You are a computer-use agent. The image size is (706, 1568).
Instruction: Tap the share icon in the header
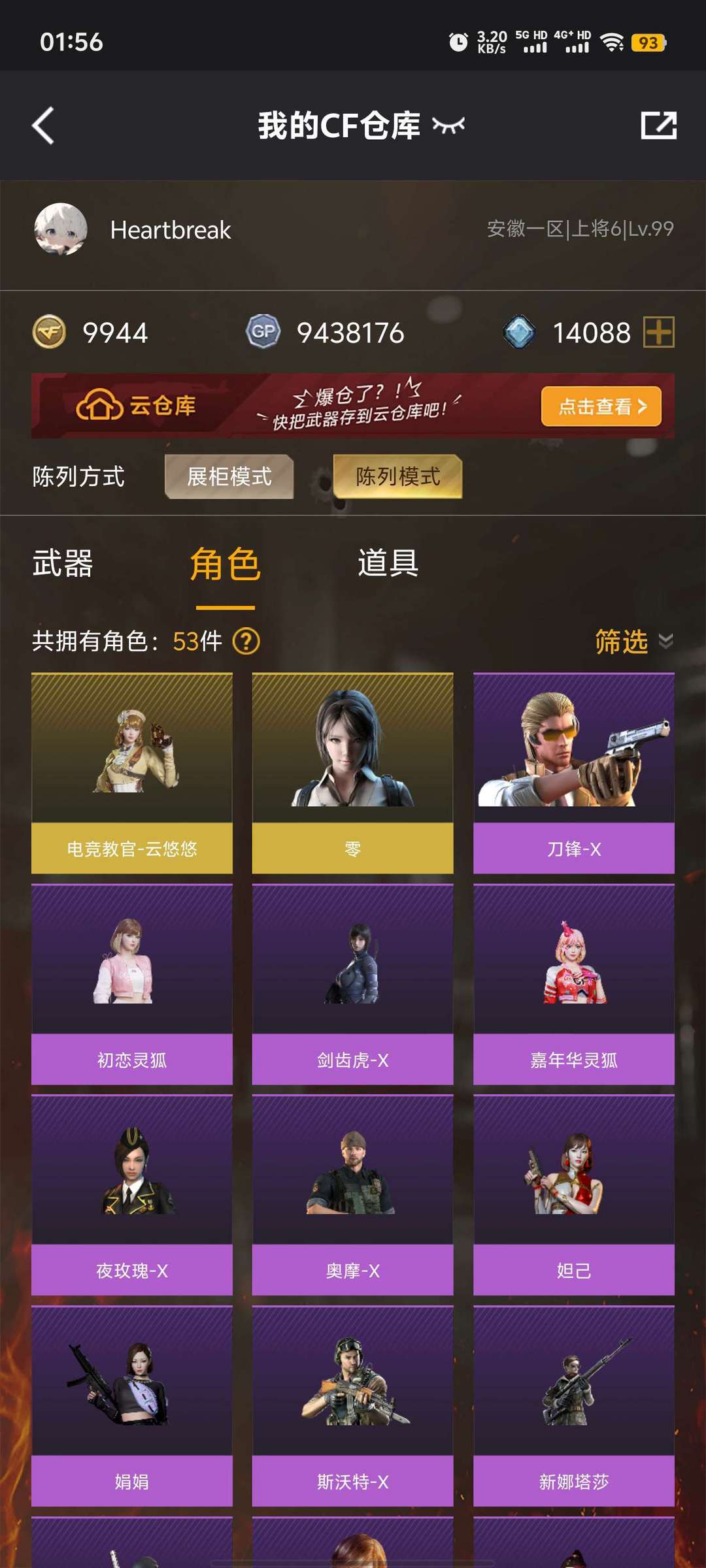tap(658, 125)
